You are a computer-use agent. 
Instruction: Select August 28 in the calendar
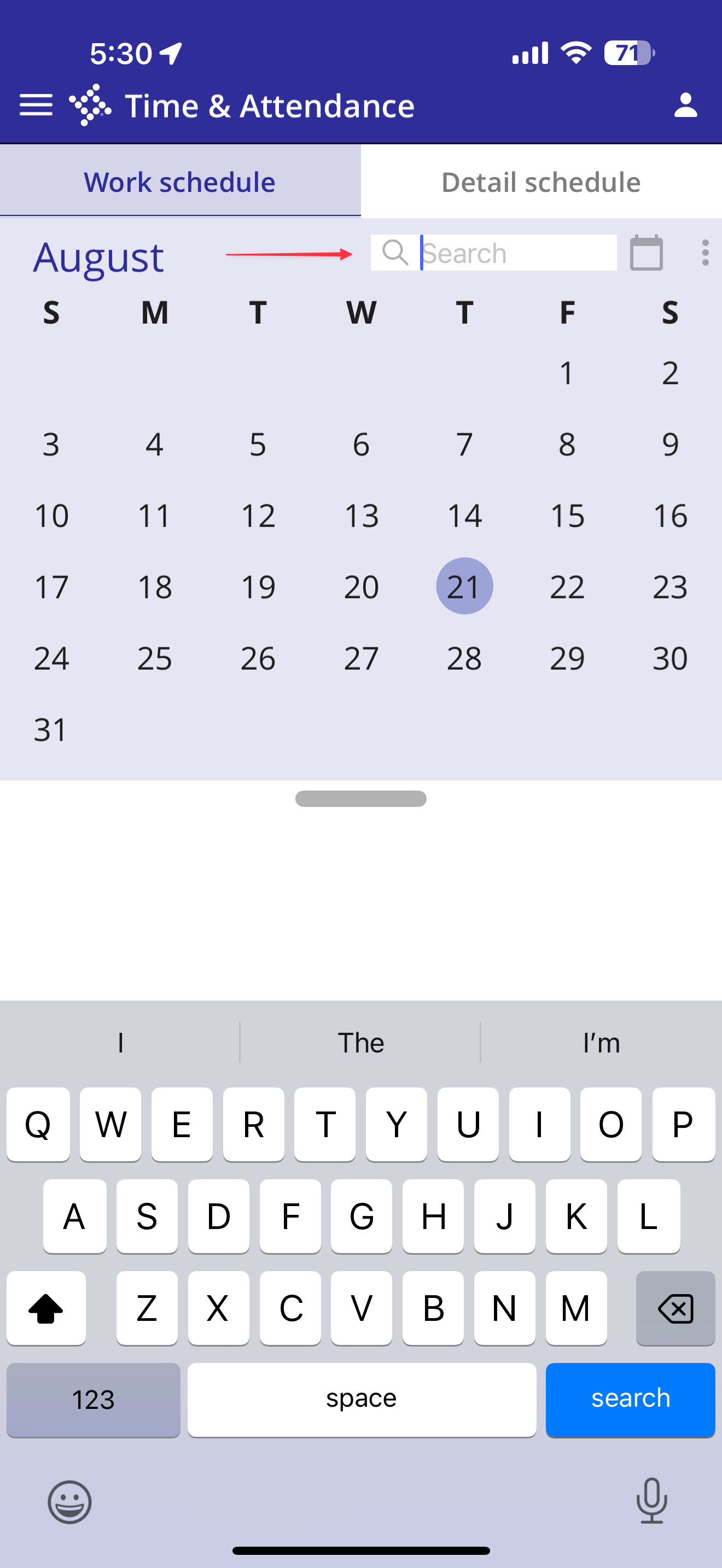pyautogui.click(x=464, y=658)
